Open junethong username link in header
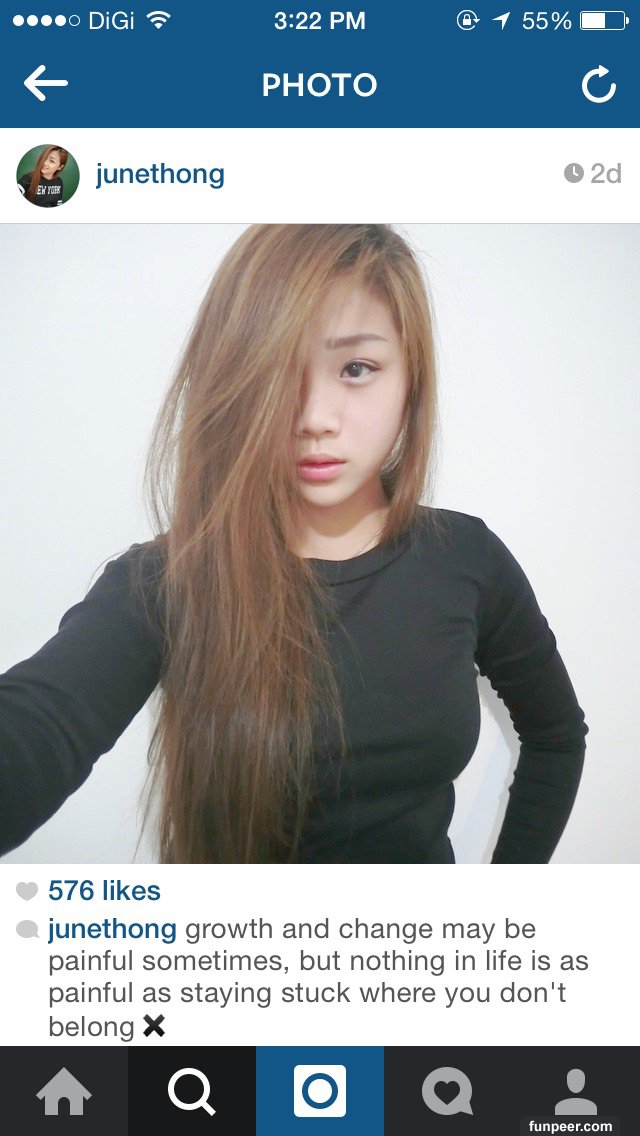This screenshot has height=1136, width=640. 160,174
